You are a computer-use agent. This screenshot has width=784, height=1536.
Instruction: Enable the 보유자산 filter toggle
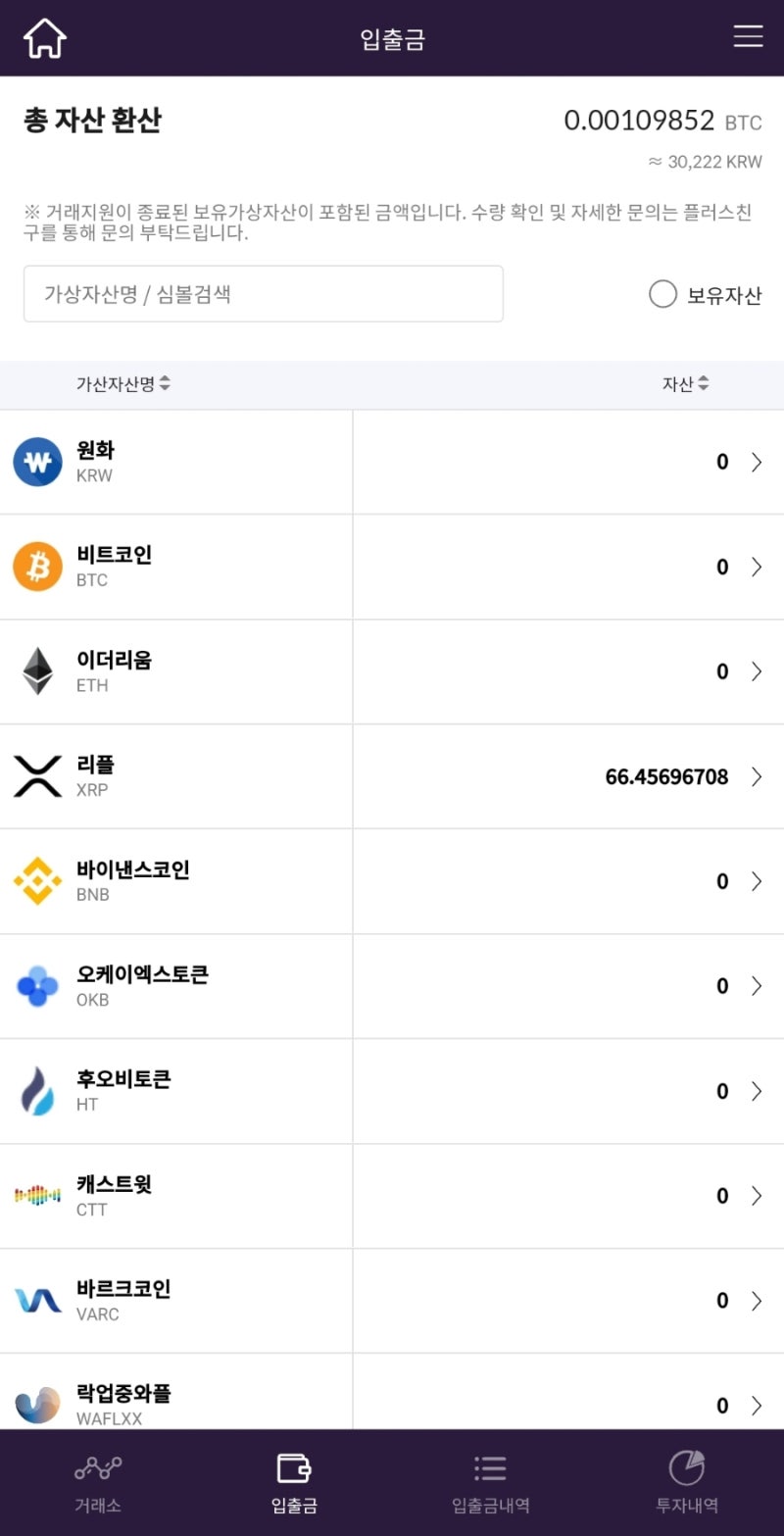(663, 294)
